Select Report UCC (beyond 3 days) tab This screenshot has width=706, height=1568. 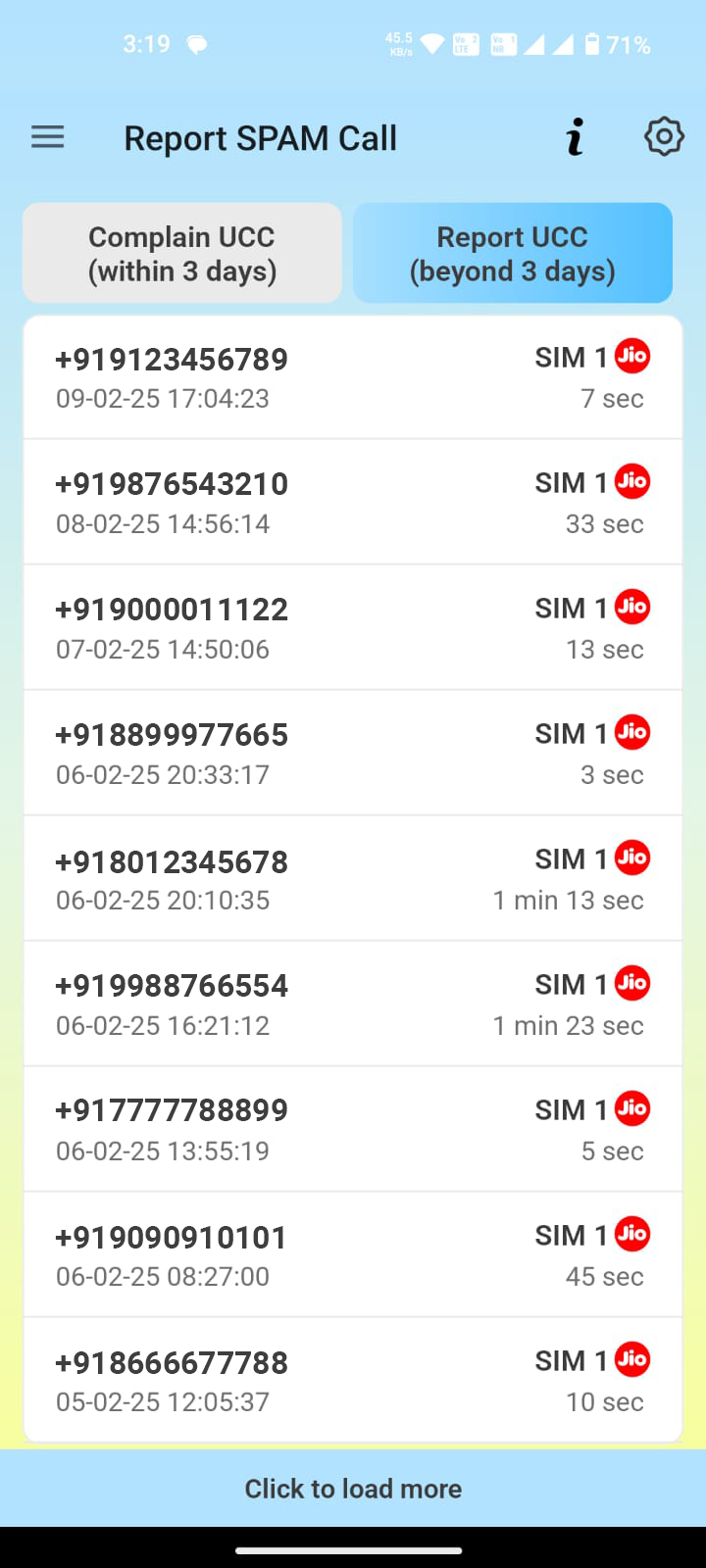click(x=513, y=253)
